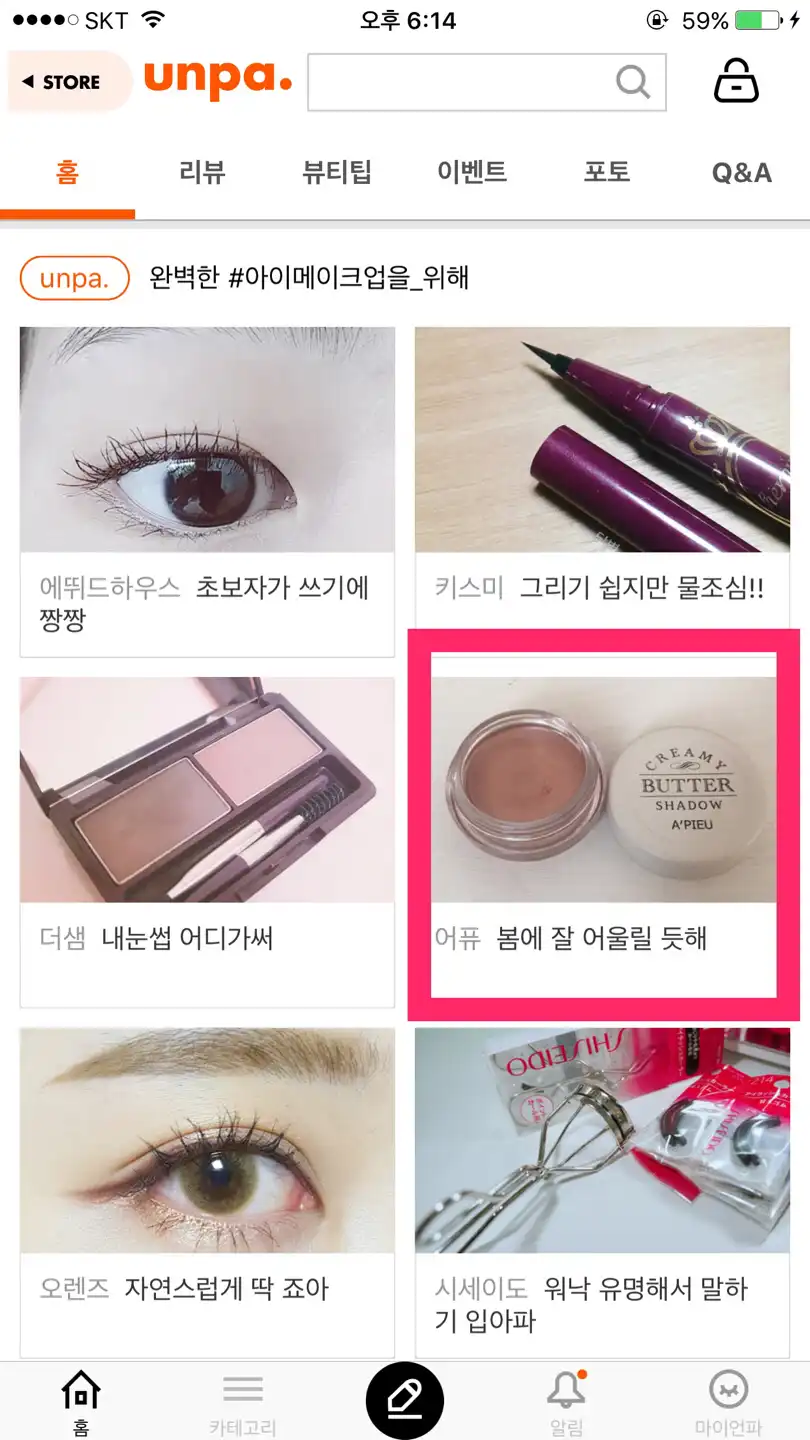Open the 이벤트 tab
This screenshot has width=810, height=1440.
[472, 173]
